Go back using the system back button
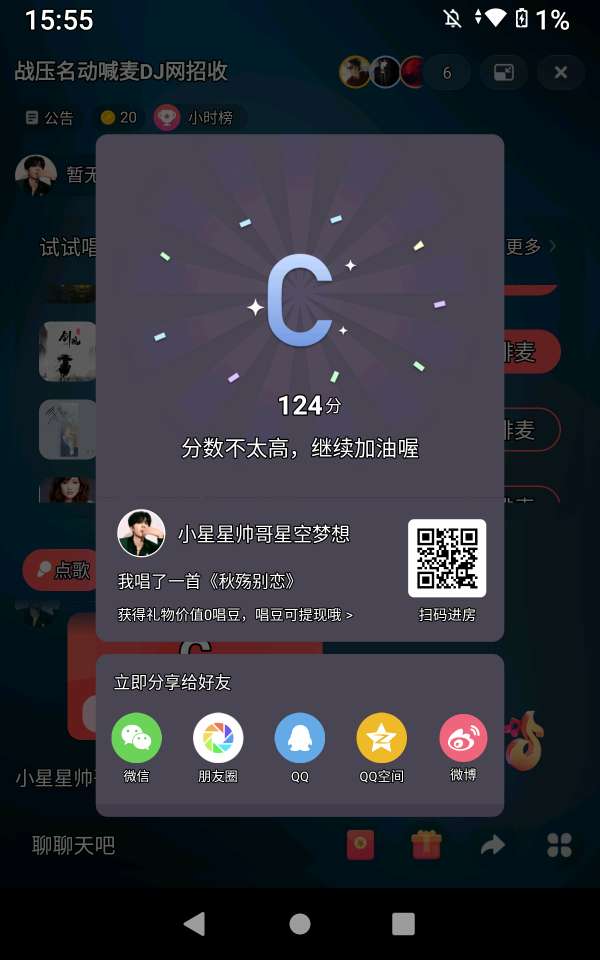600x960 pixels. coord(195,923)
